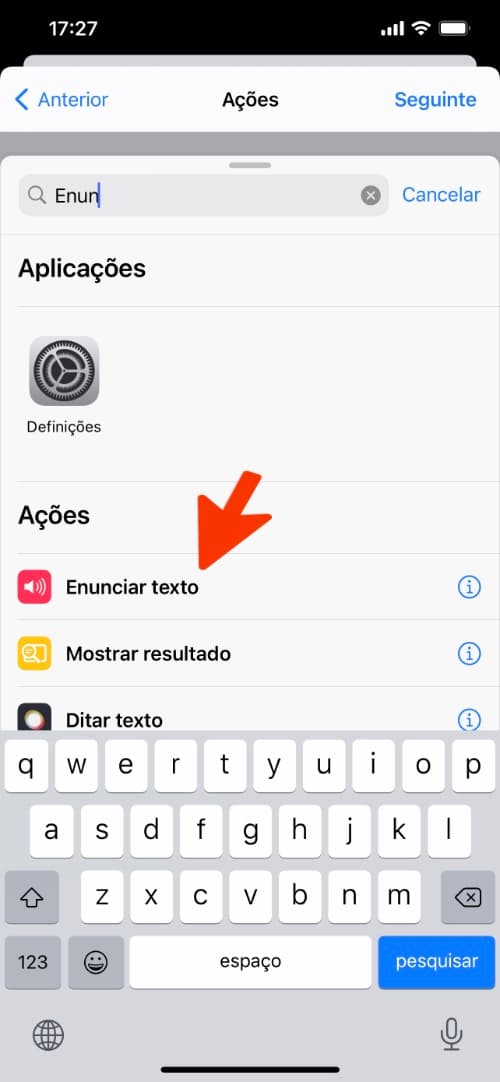Go back with the Anterior button

(x=61, y=99)
